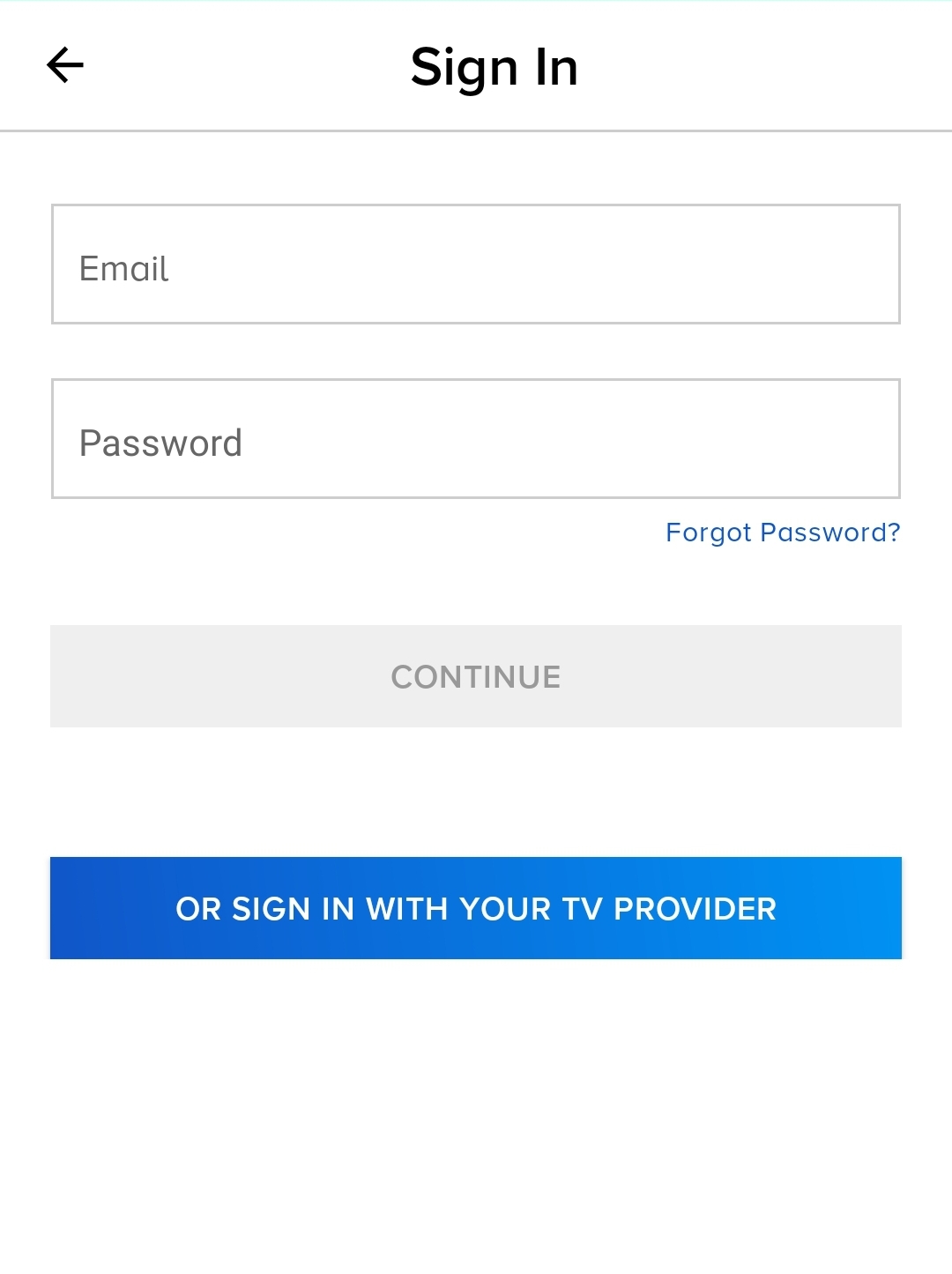Click the grayed-out CONTINUE button
Image resolution: width=952 pixels, height=1274 pixels.
coord(476,676)
